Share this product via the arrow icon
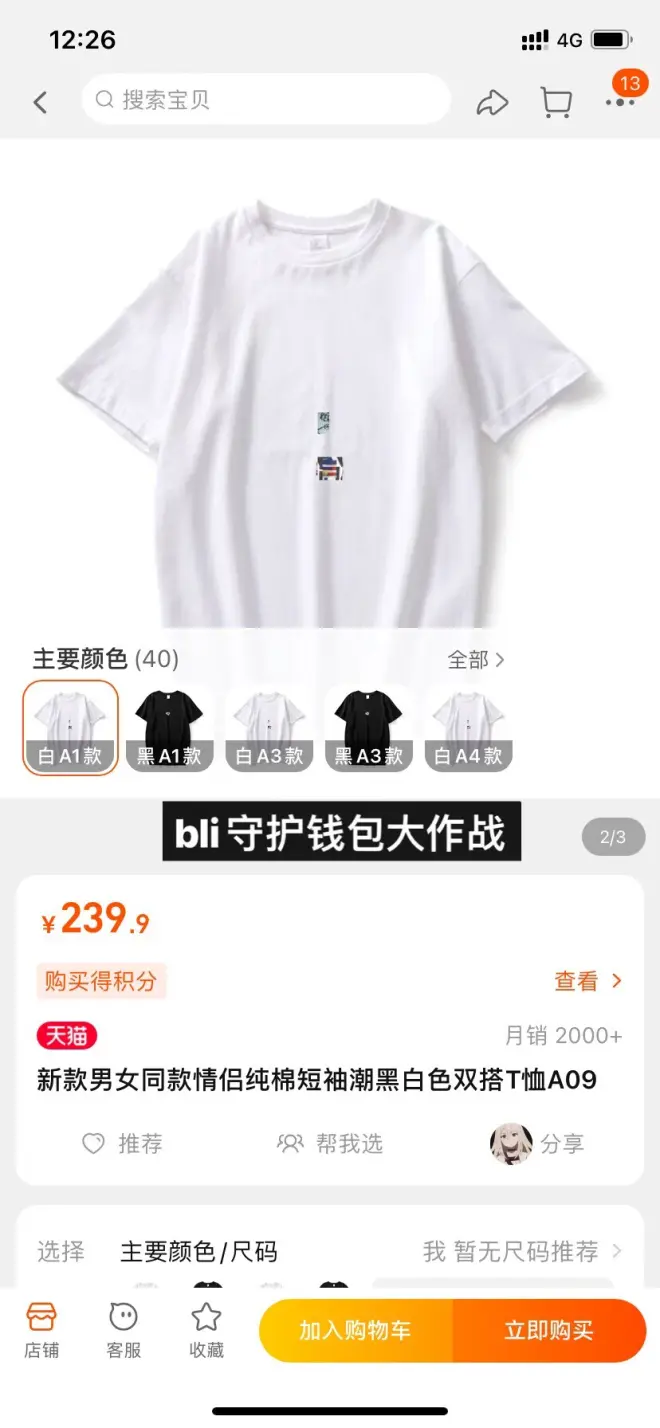The height and width of the screenshot is (1428, 660). point(491,102)
